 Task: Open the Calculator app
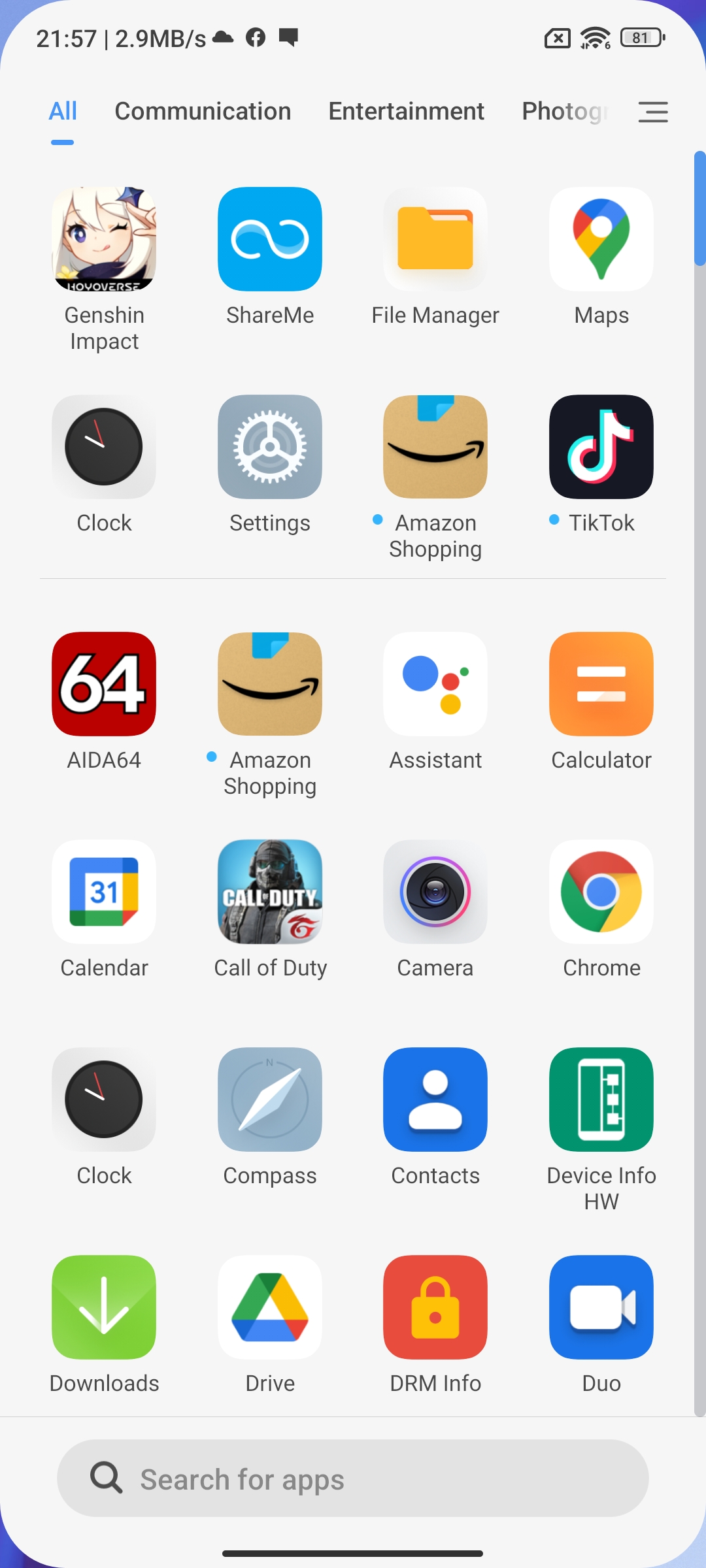(x=601, y=684)
